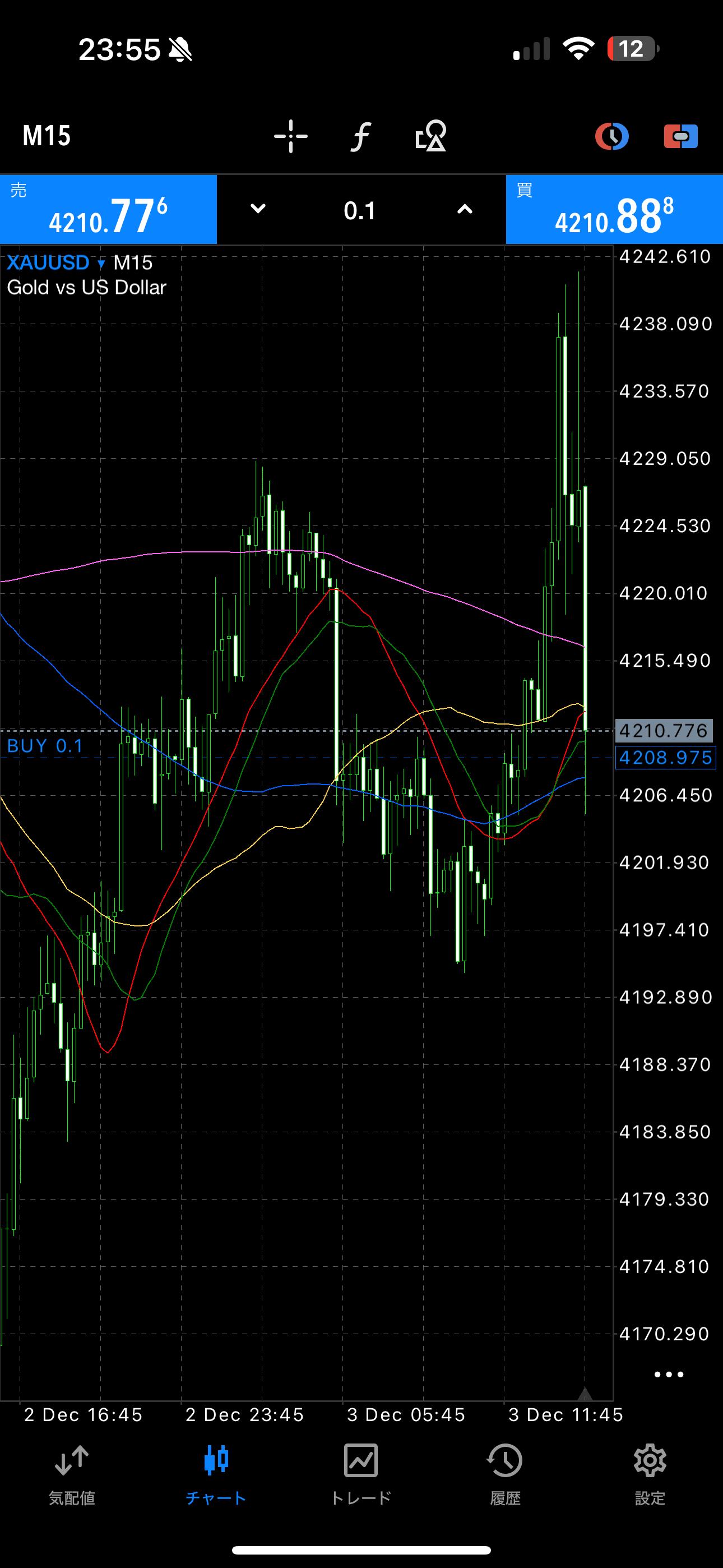Open the chart objects tool
The width and height of the screenshot is (723, 1568).
[x=431, y=136]
